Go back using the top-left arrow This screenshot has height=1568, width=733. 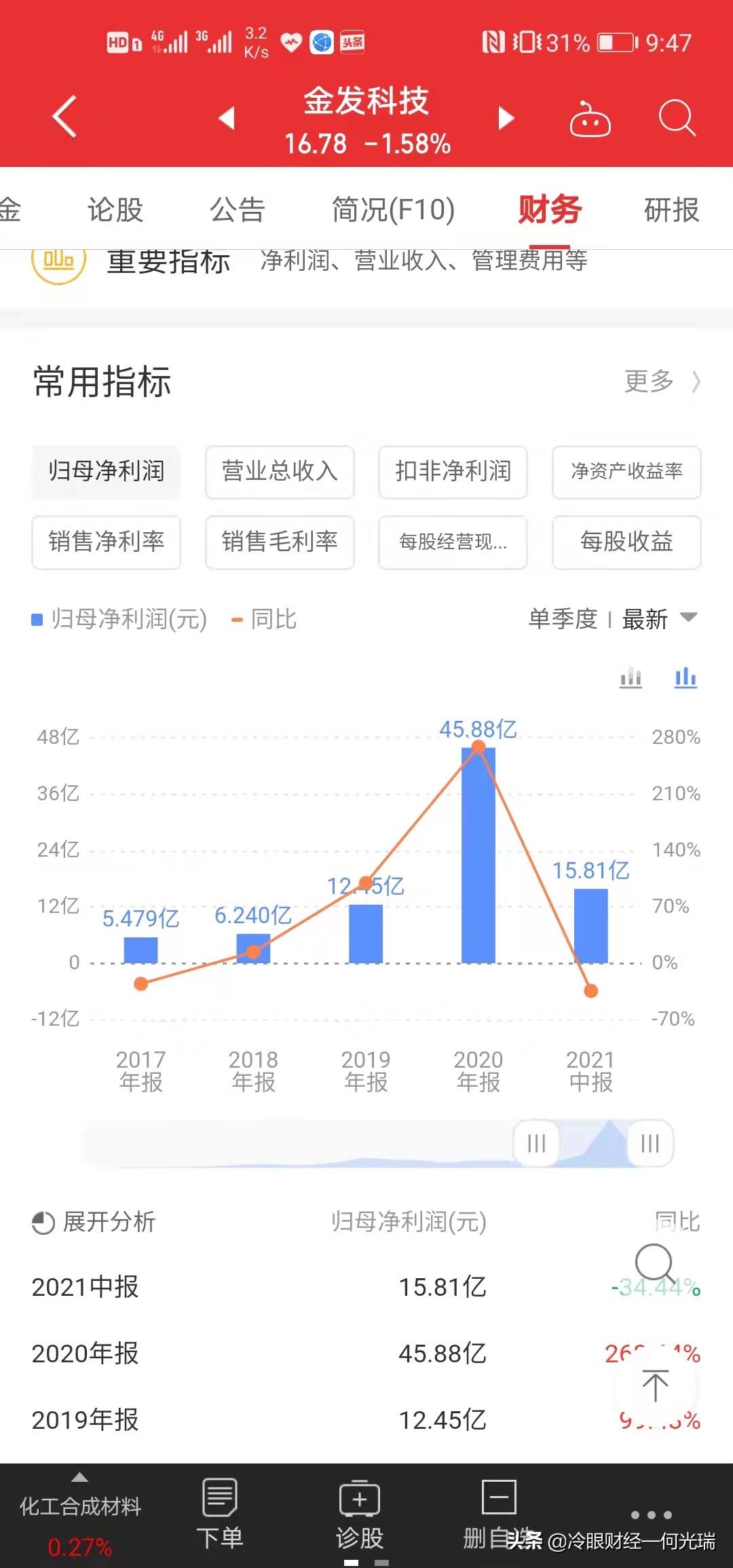coord(64,117)
